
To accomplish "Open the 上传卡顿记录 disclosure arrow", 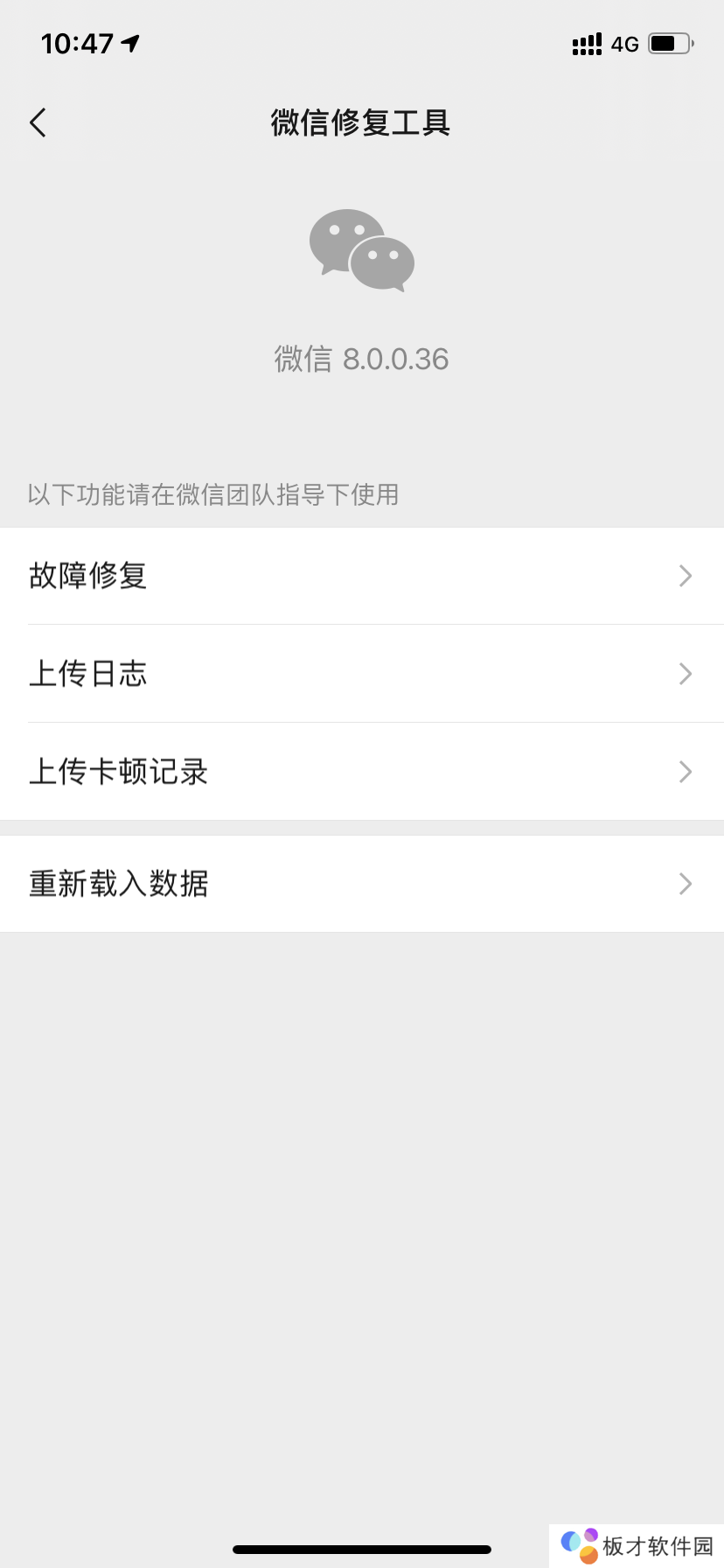I will point(686,772).
